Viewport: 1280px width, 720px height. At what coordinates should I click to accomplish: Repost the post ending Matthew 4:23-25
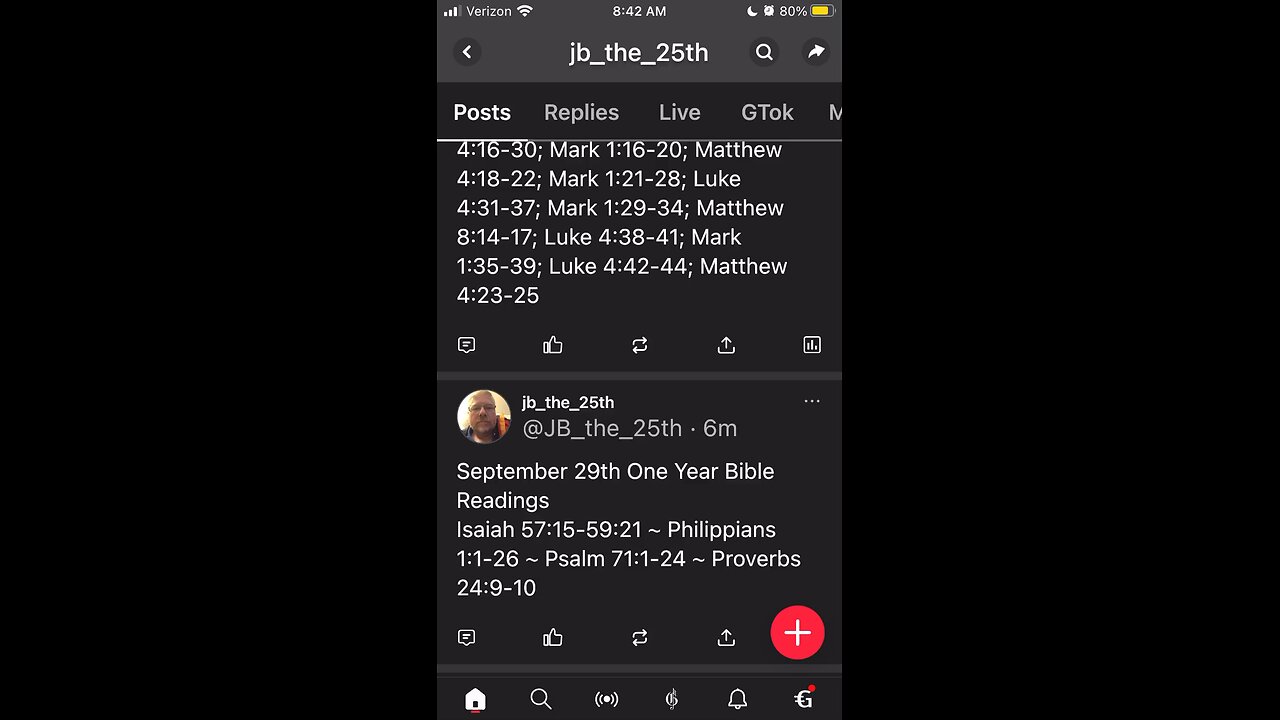640,345
